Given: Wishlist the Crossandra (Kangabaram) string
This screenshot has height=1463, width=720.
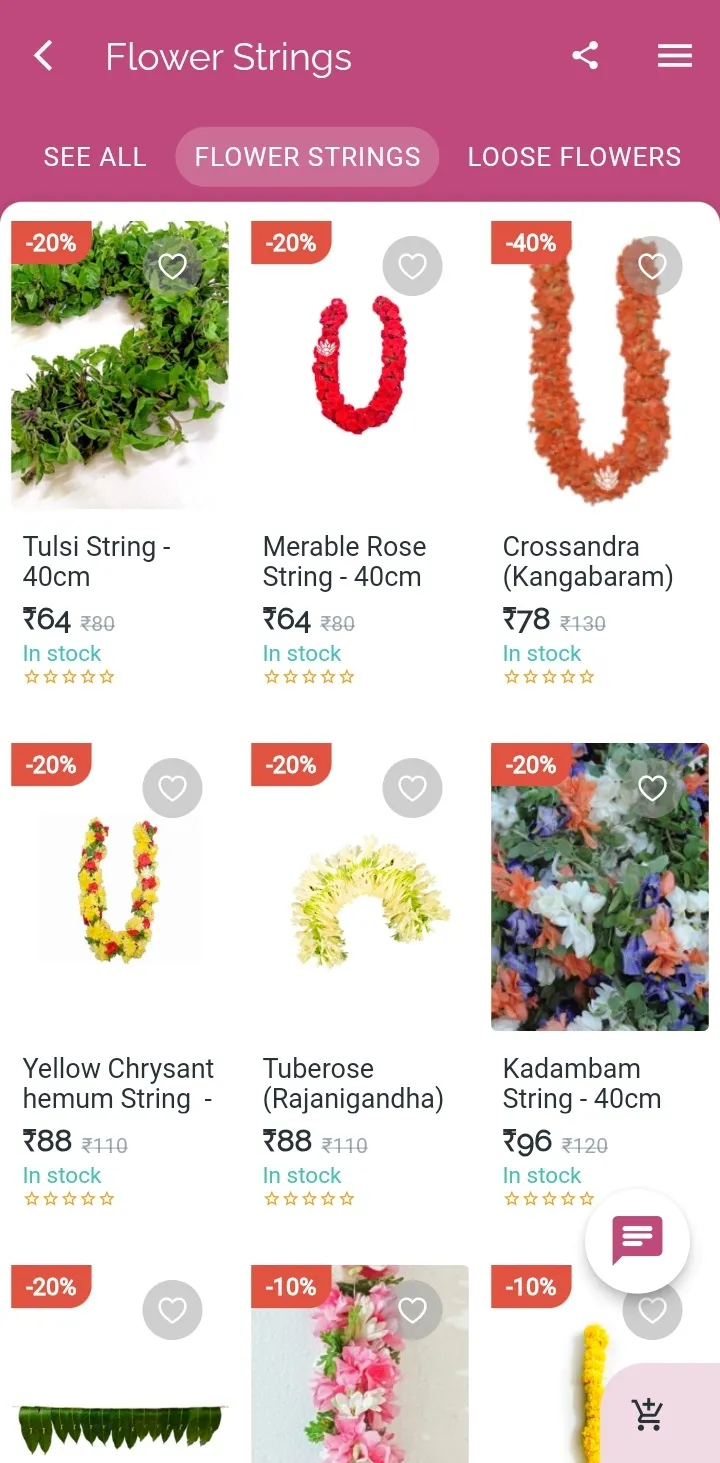Looking at the screenshot, I should [652, 266].
